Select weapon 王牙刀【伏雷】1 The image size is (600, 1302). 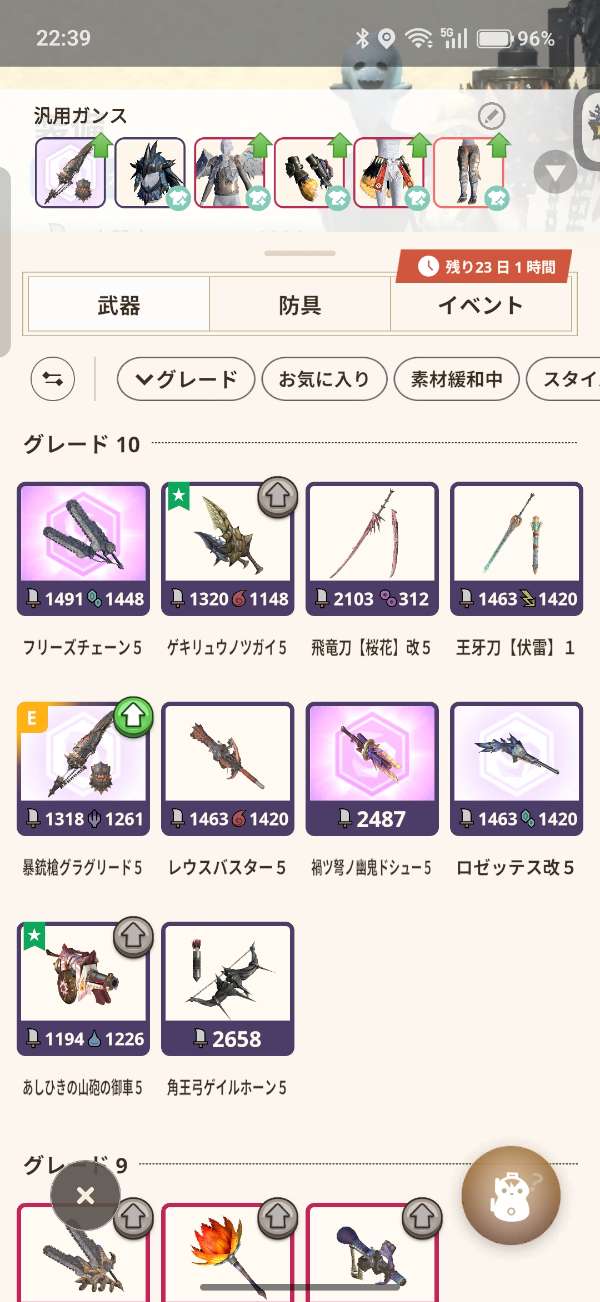coord(515,549)
